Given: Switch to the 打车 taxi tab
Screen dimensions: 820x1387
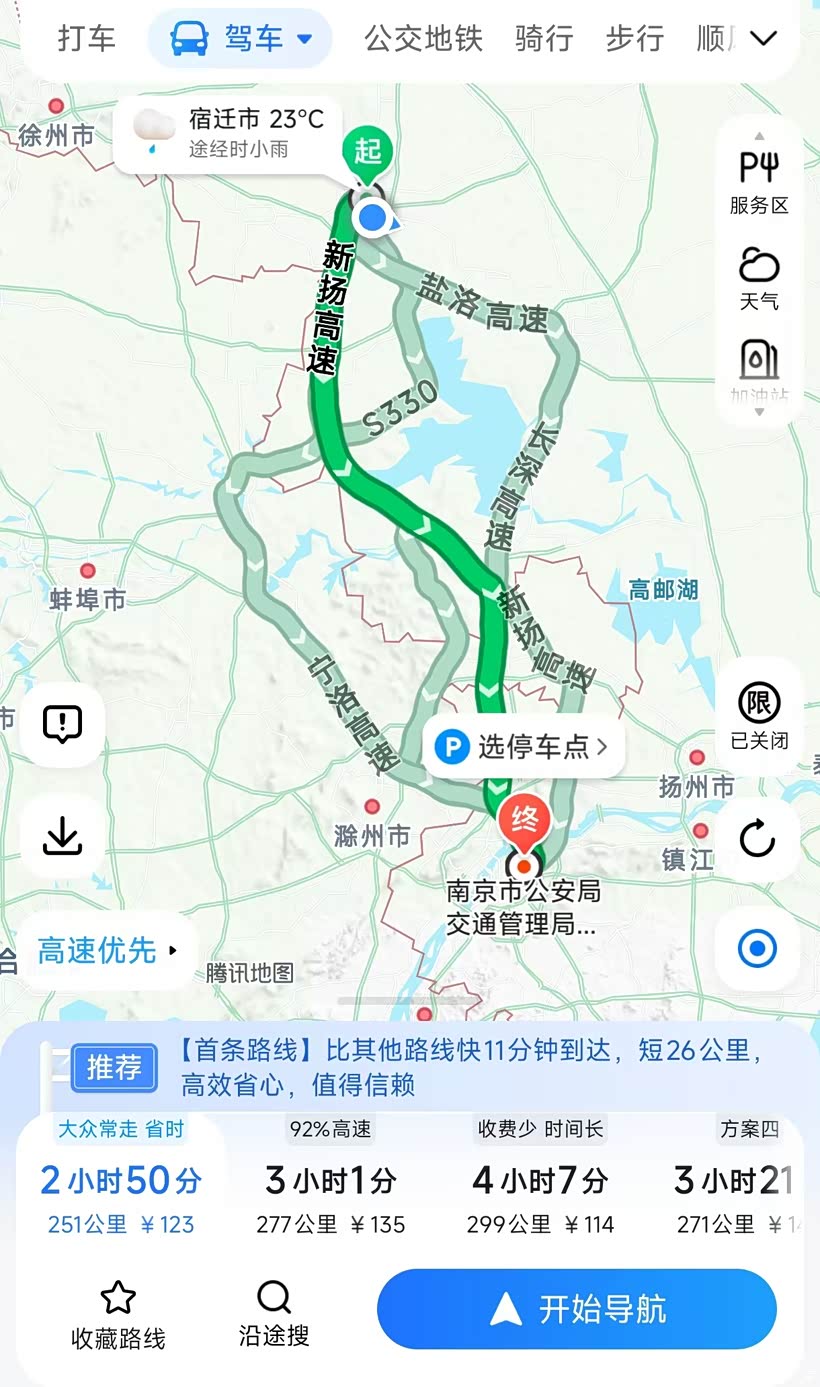Looking at the screenshot, I should (86, 39).
